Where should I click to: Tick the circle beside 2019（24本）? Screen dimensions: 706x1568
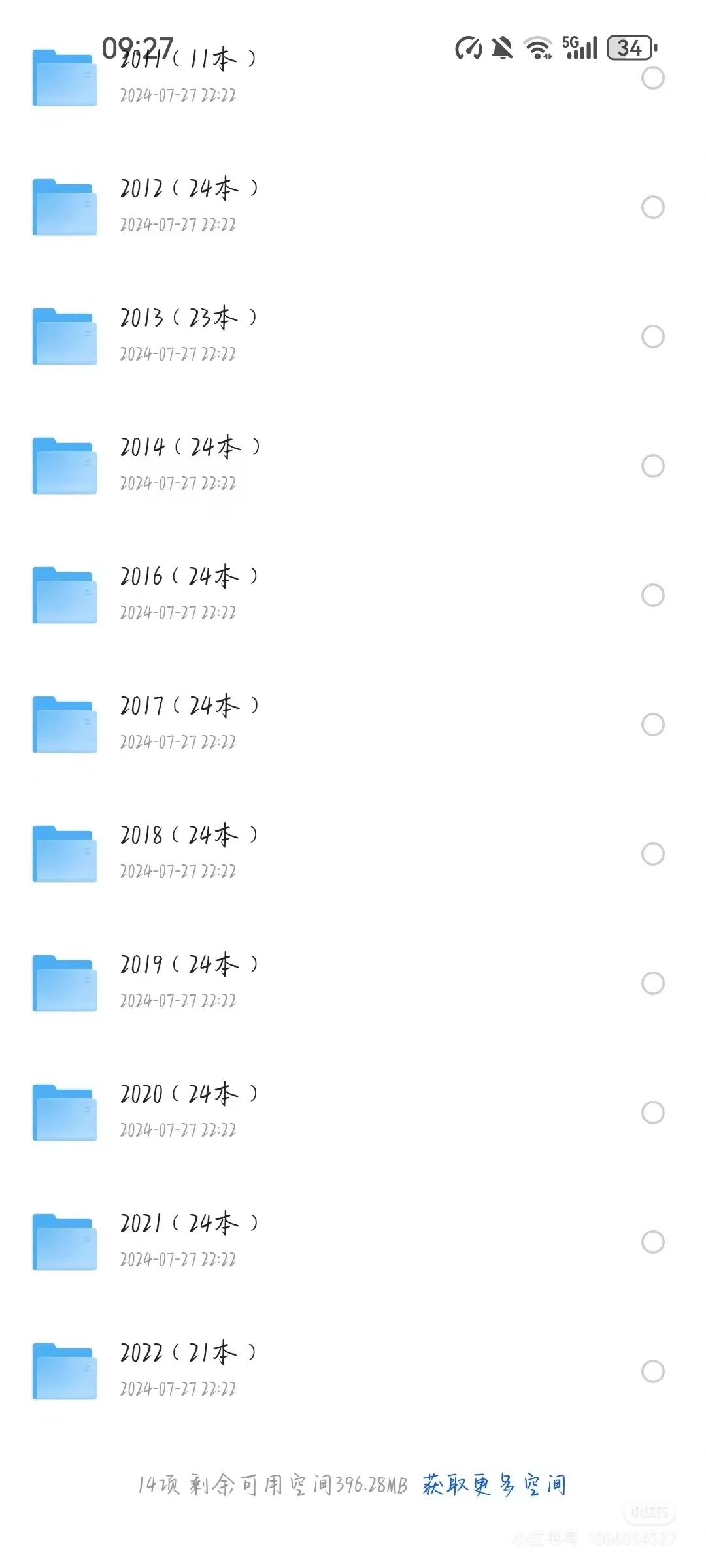652,983
